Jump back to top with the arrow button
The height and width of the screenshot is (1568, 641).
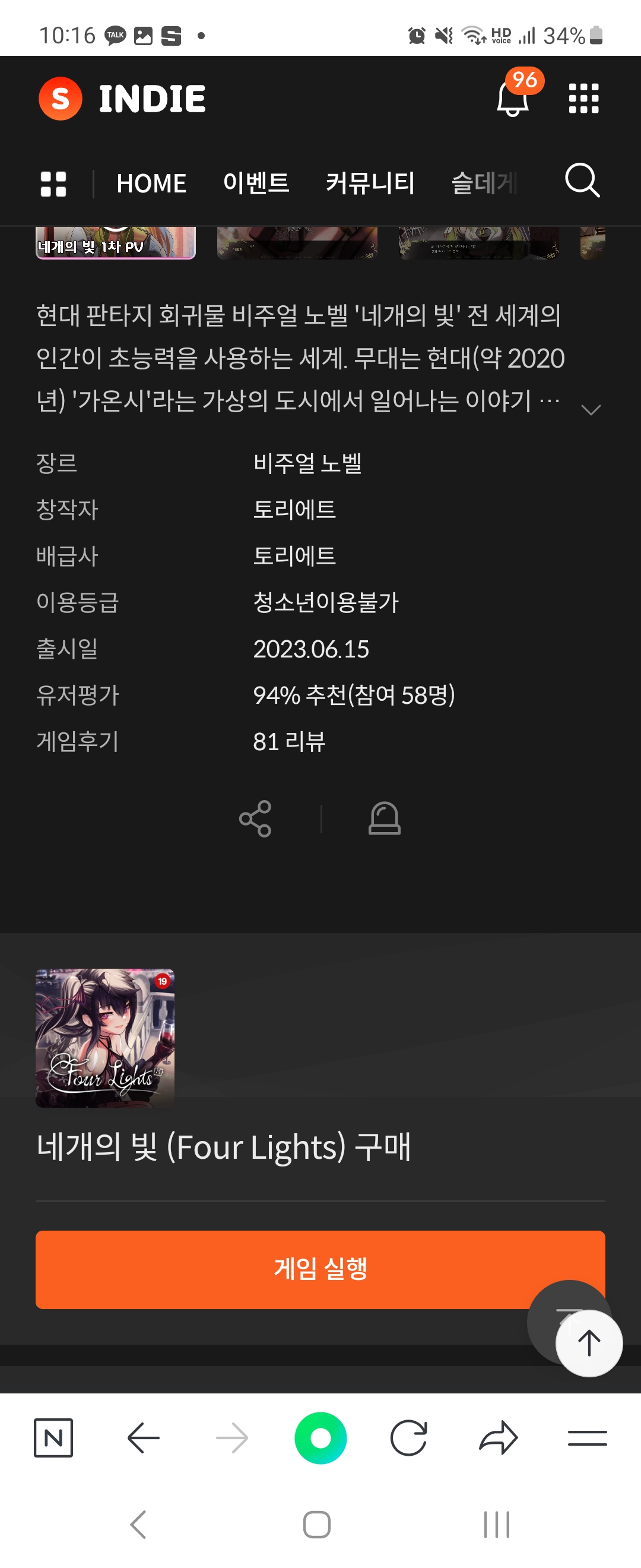click(x=589, y=1343)
